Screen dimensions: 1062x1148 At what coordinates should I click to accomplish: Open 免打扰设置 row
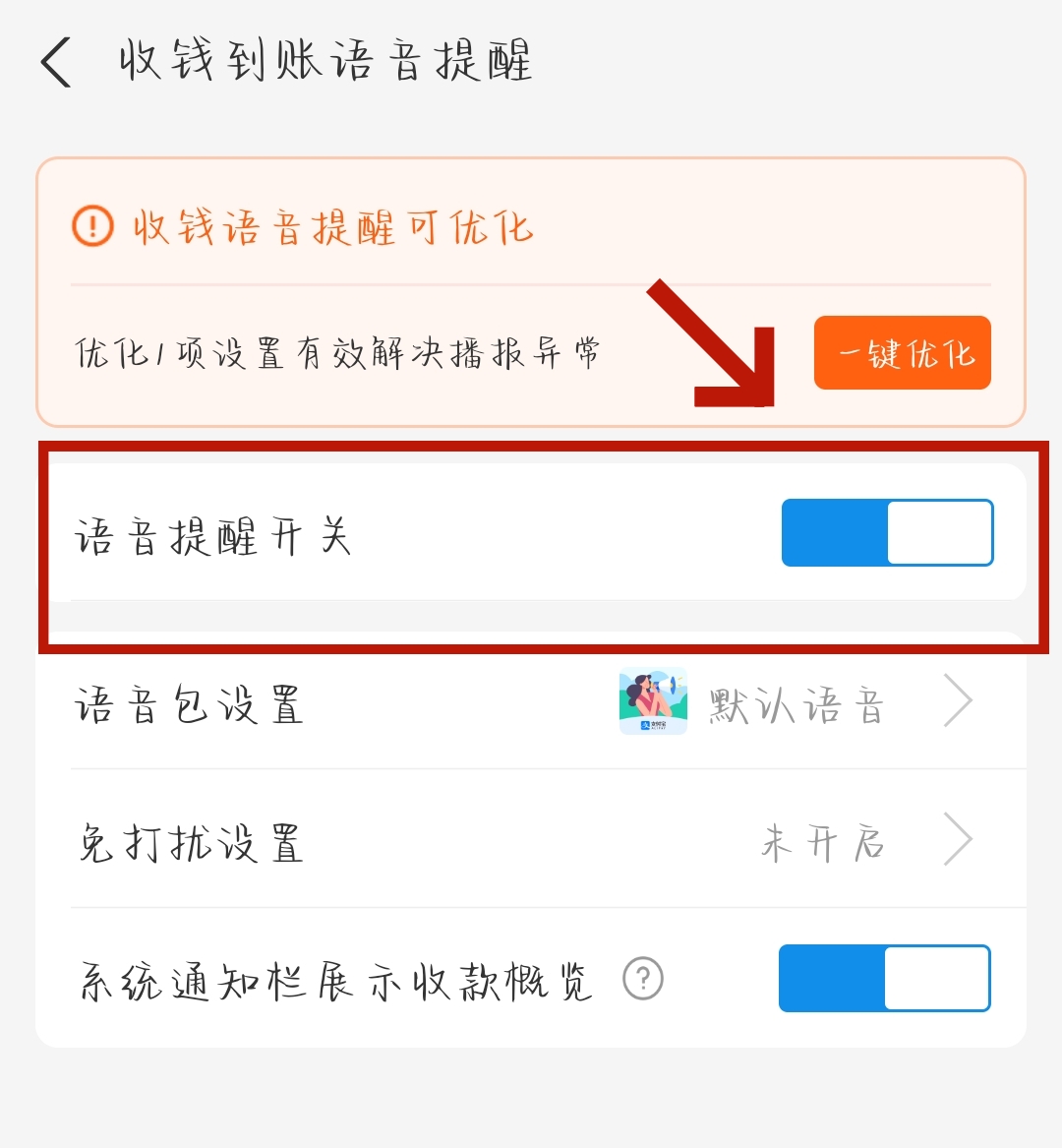point(531,842)
